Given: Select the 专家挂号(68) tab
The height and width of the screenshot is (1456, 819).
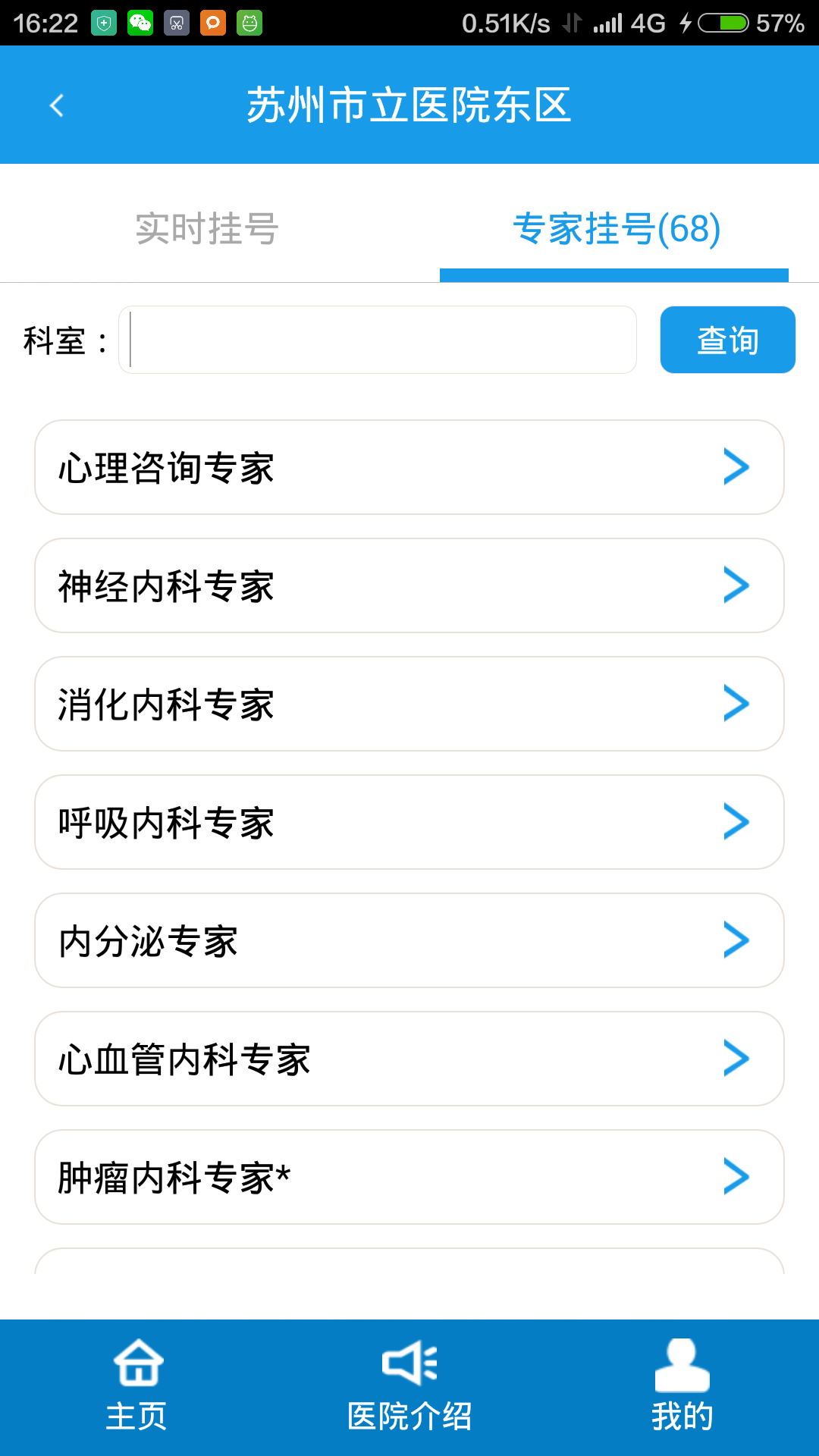Looking at the screenshot, I should pyautogui.click(x=616, y=228).
